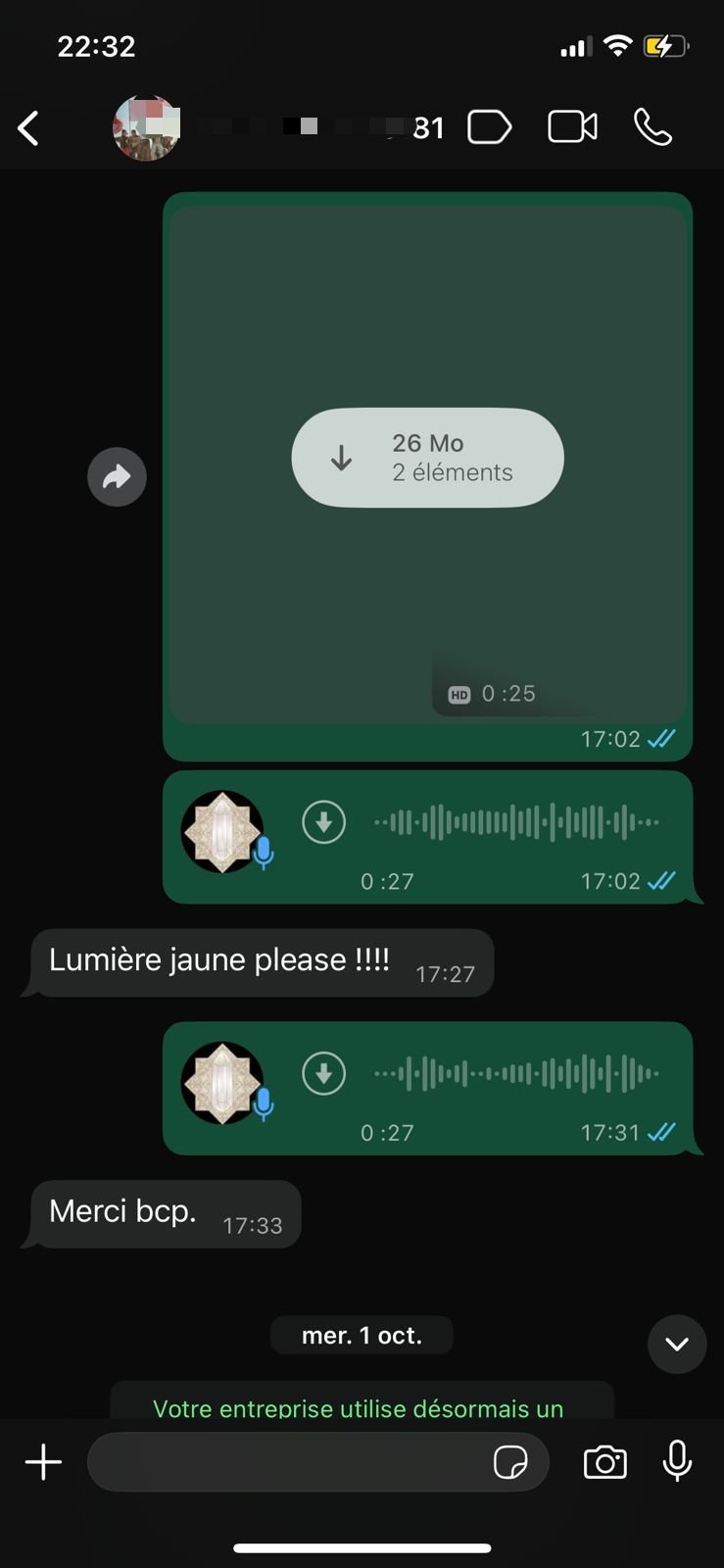Open the label tag icon
This screenshot has width=724, height=1568.
coord(489,127)
